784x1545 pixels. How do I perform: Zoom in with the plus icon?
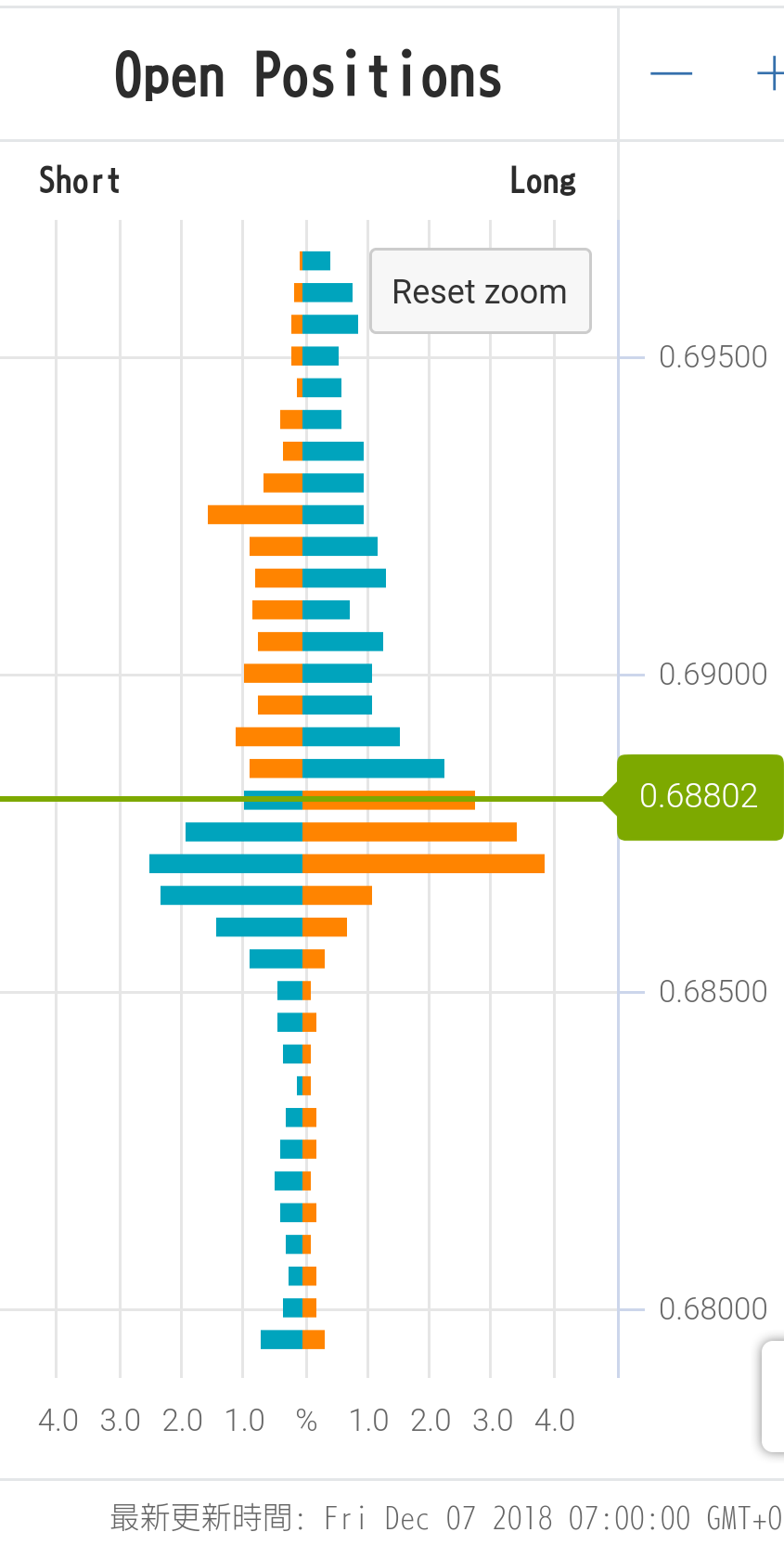[x=771, y=73]
